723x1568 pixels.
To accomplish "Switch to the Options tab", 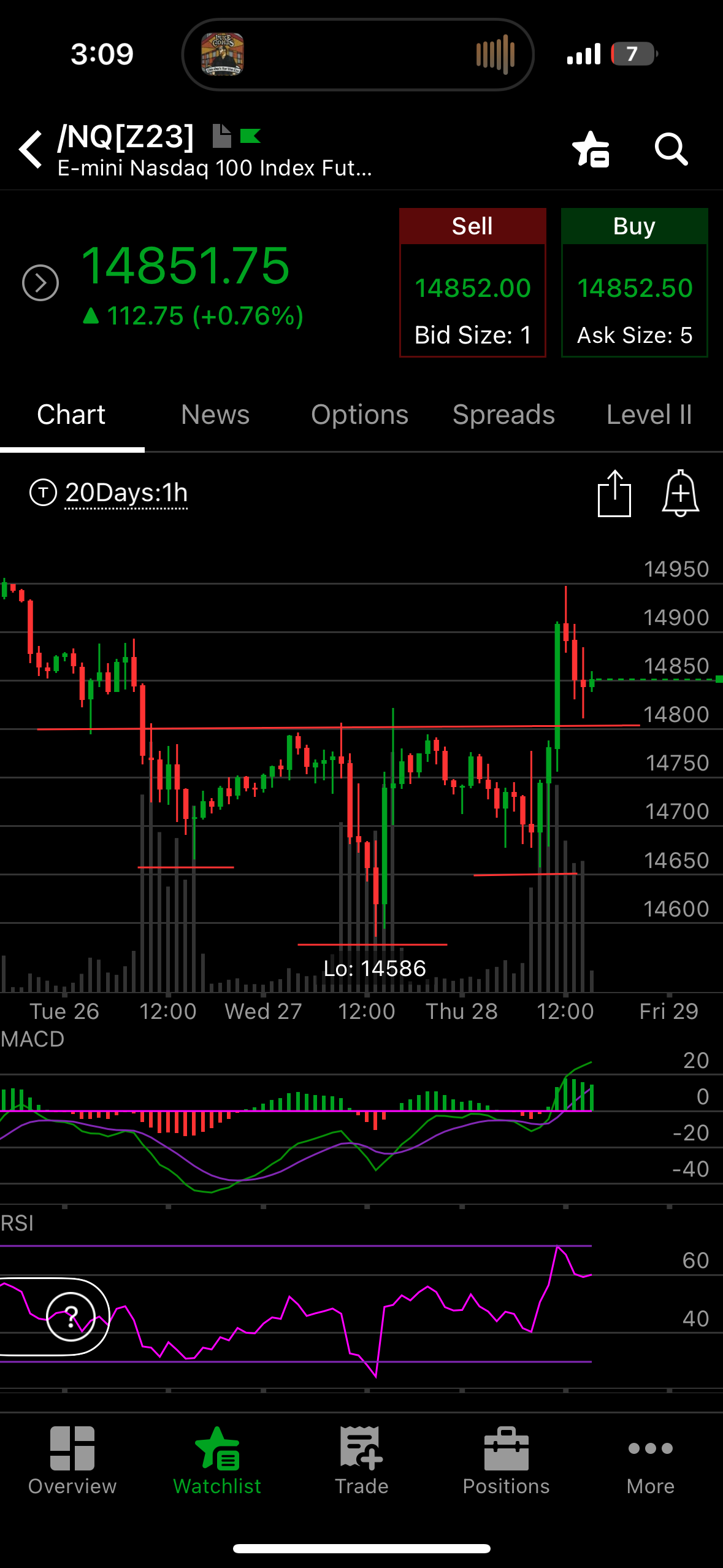I will coord(359,415).
